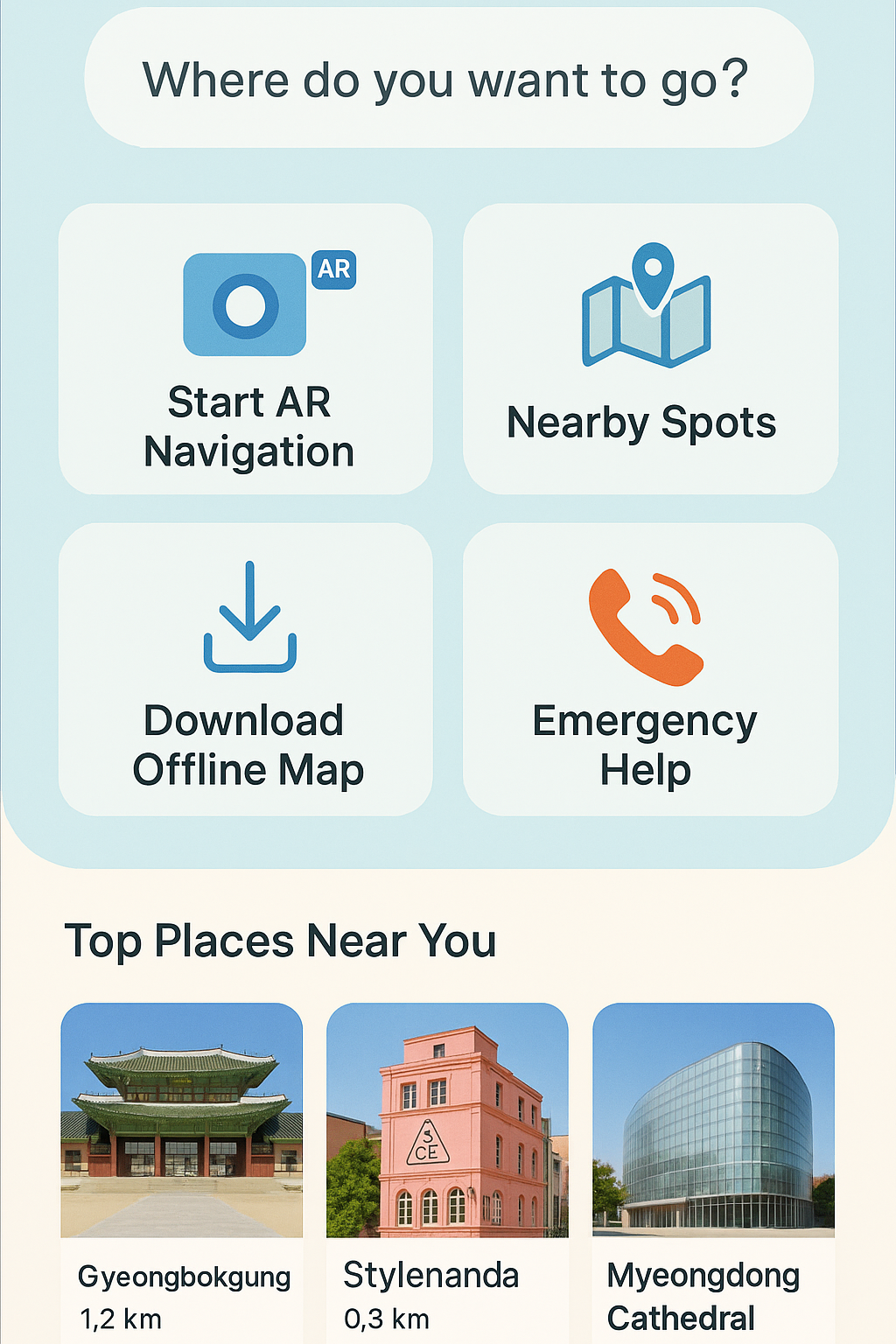Select Download Offline Map
896x1344 pixels.
tap(246, 669)
